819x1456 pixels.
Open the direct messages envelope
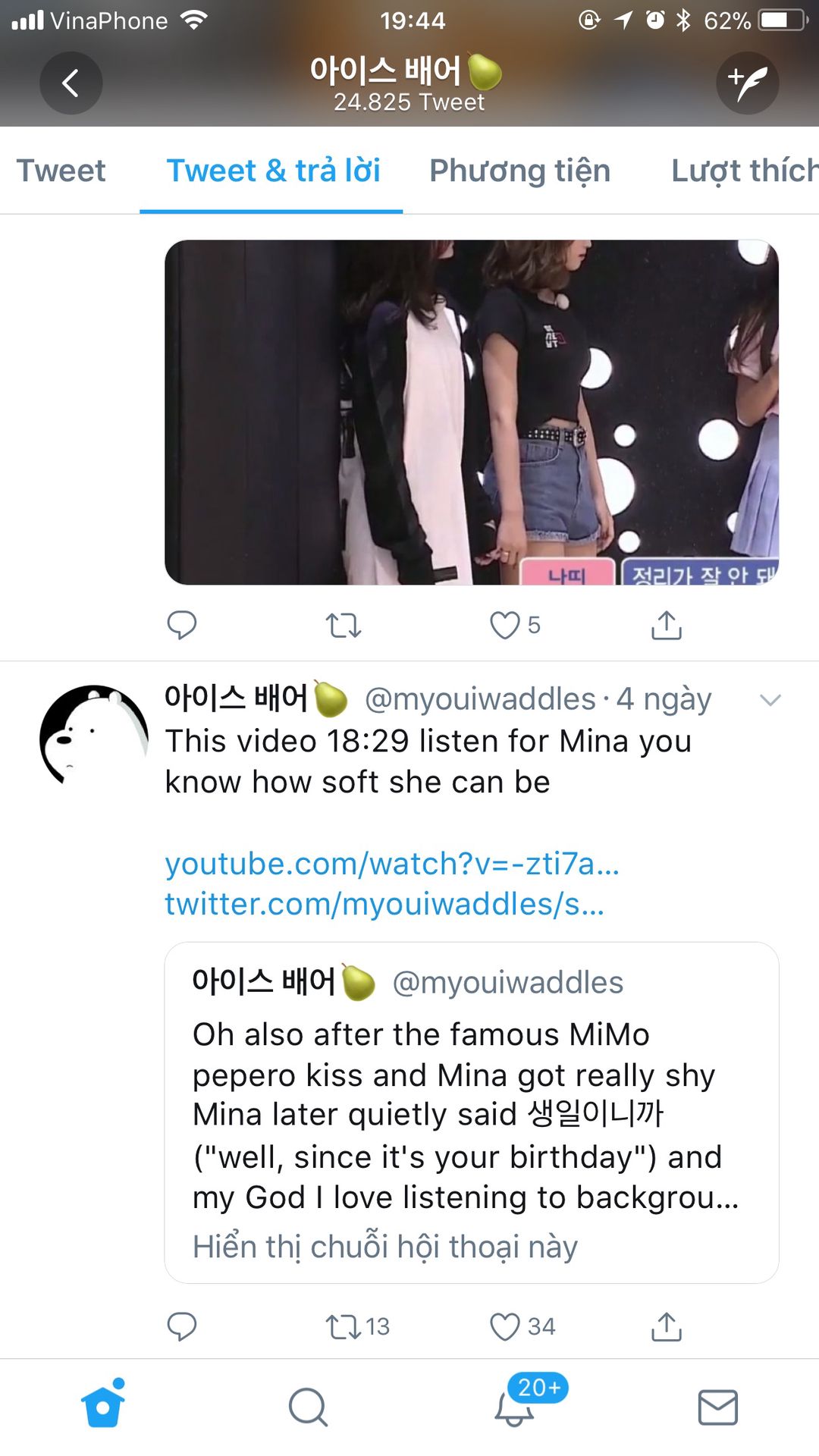717,1407
